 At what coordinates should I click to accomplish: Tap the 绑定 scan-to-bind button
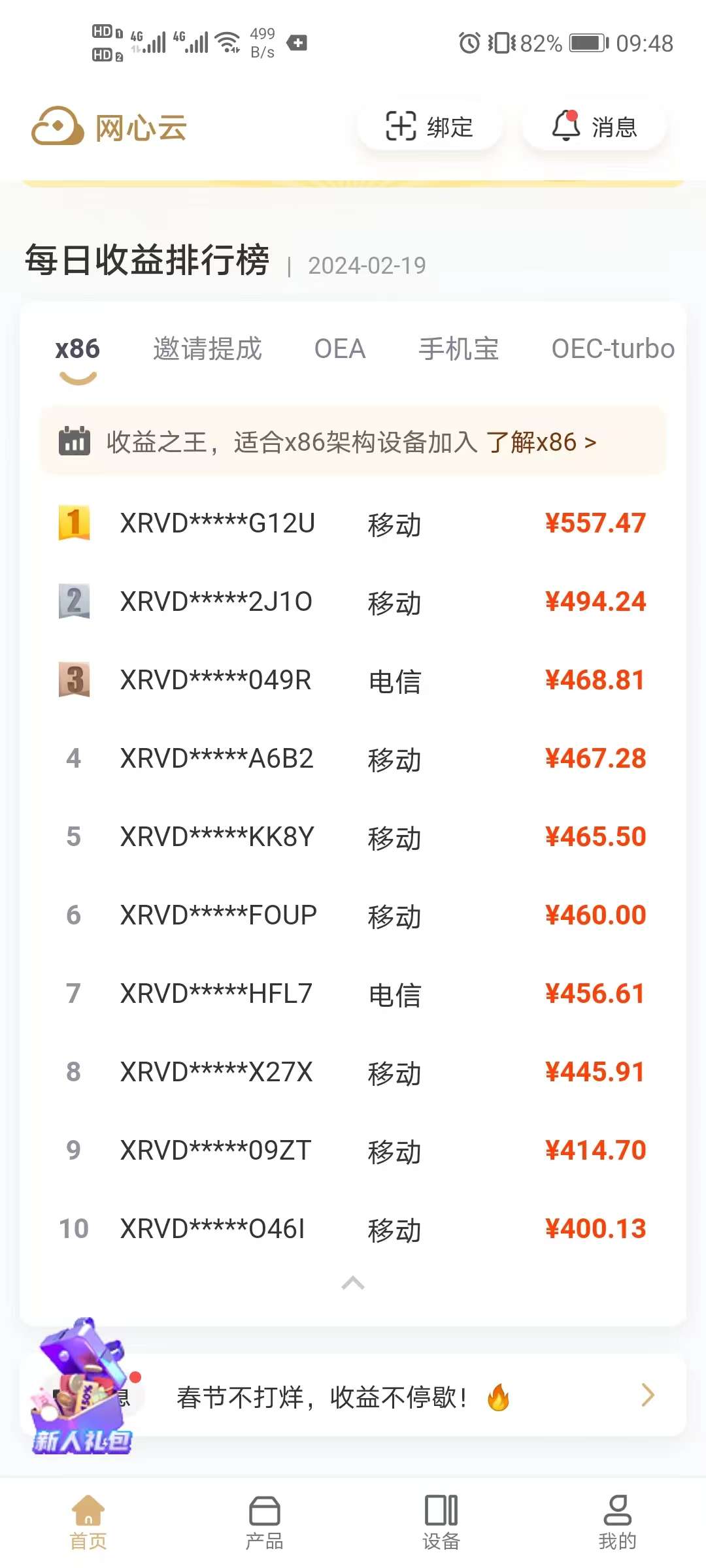429,126
